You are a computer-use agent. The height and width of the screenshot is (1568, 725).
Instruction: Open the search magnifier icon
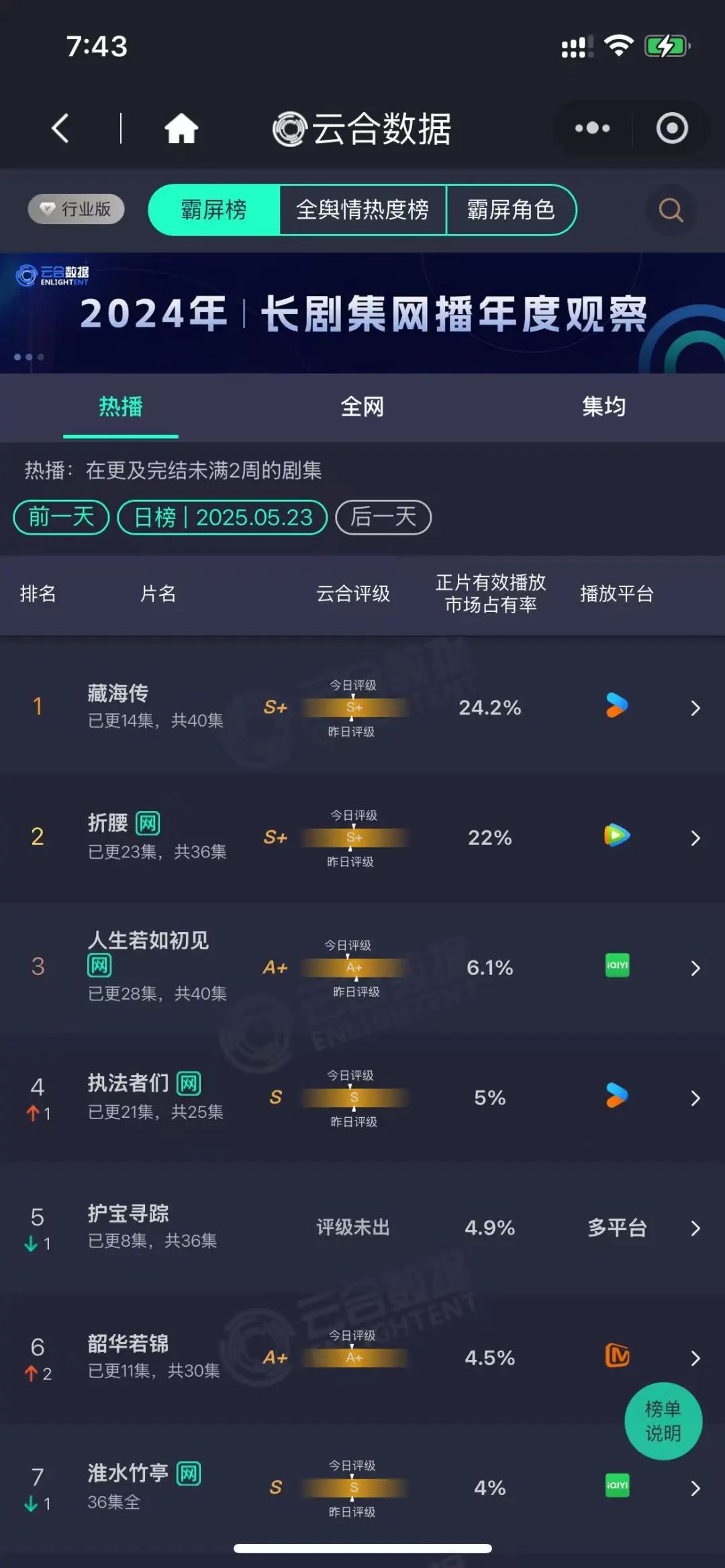tap(671, 210)
